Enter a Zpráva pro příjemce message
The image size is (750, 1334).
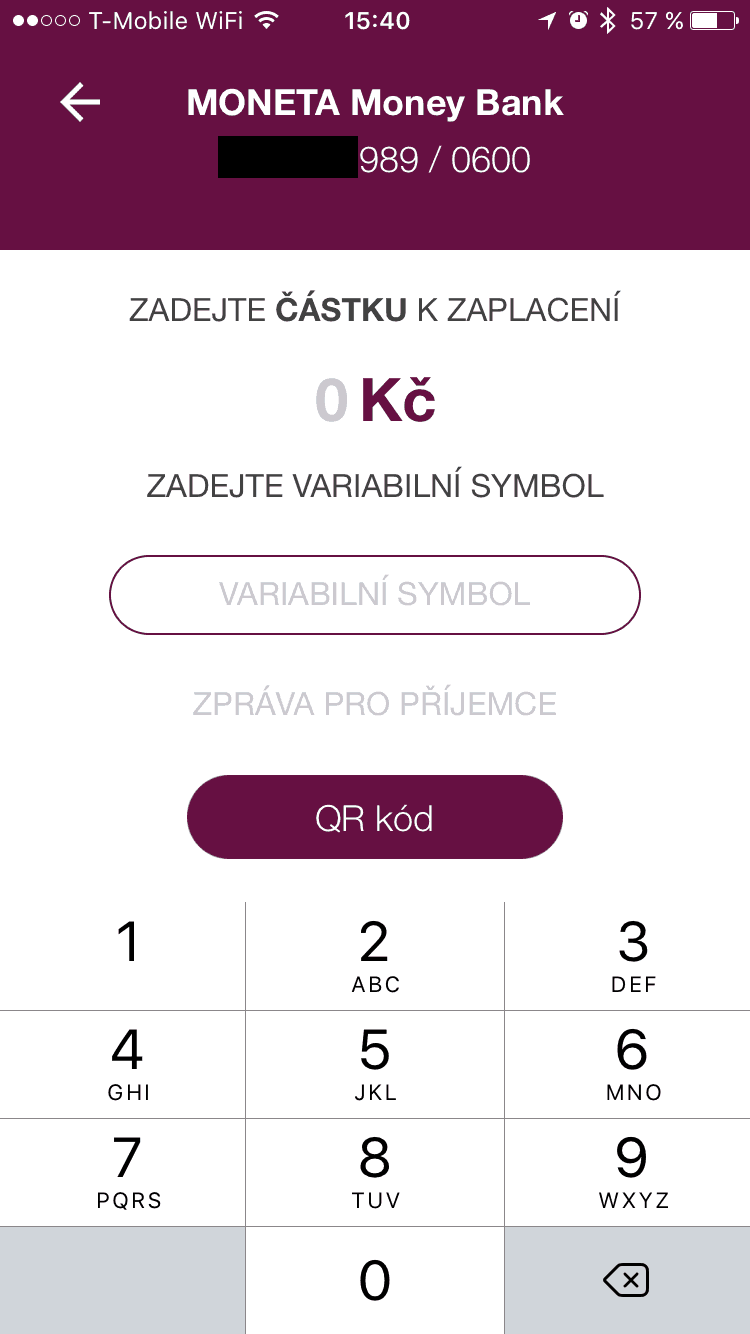tap(374, 704)
